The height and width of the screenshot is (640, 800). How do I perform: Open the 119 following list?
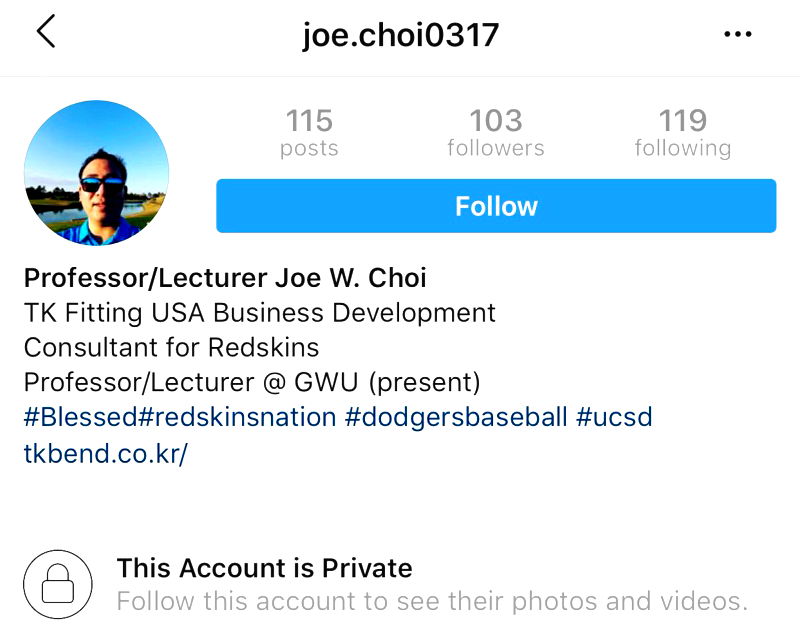click(x=682, y=134)
